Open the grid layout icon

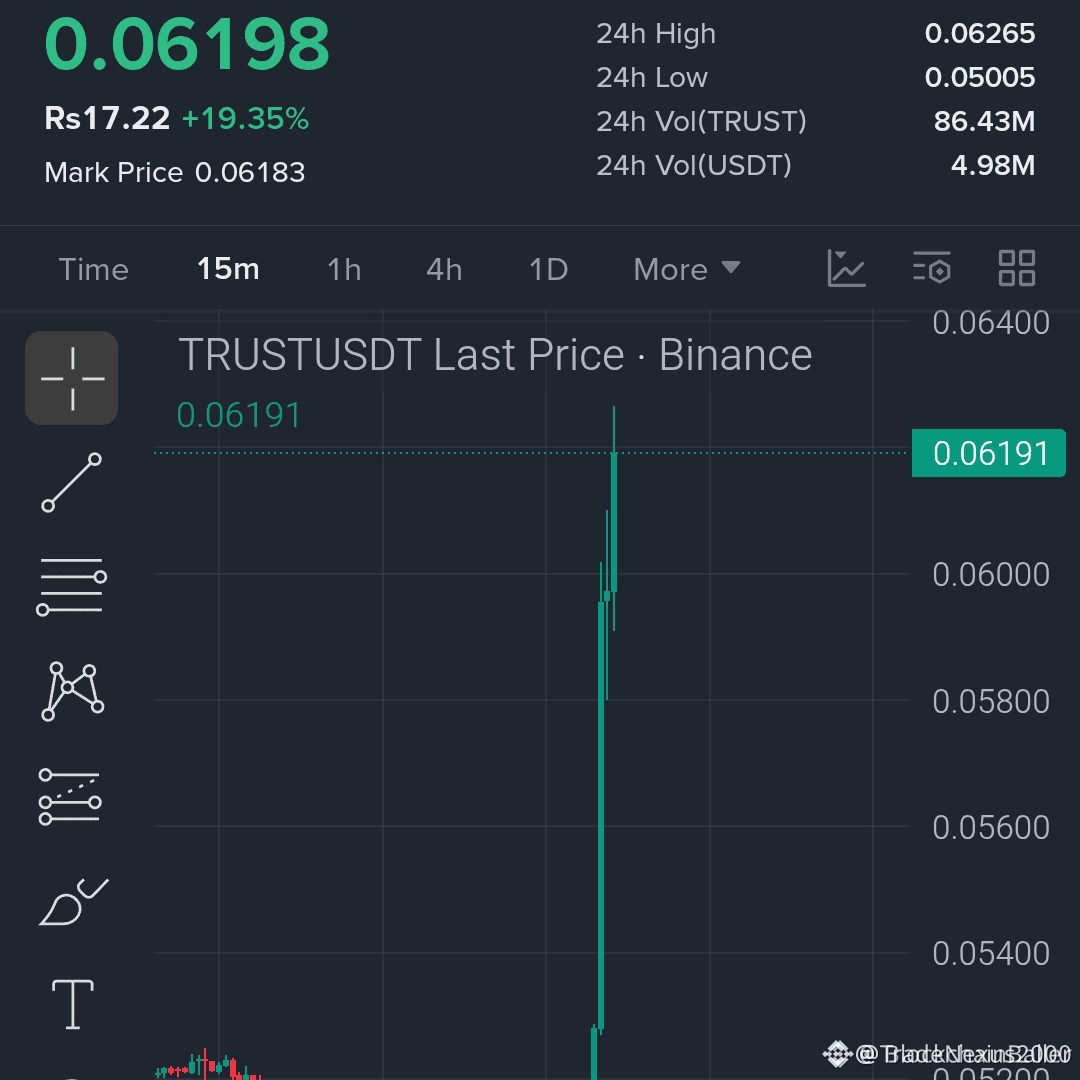(1017, 268)
